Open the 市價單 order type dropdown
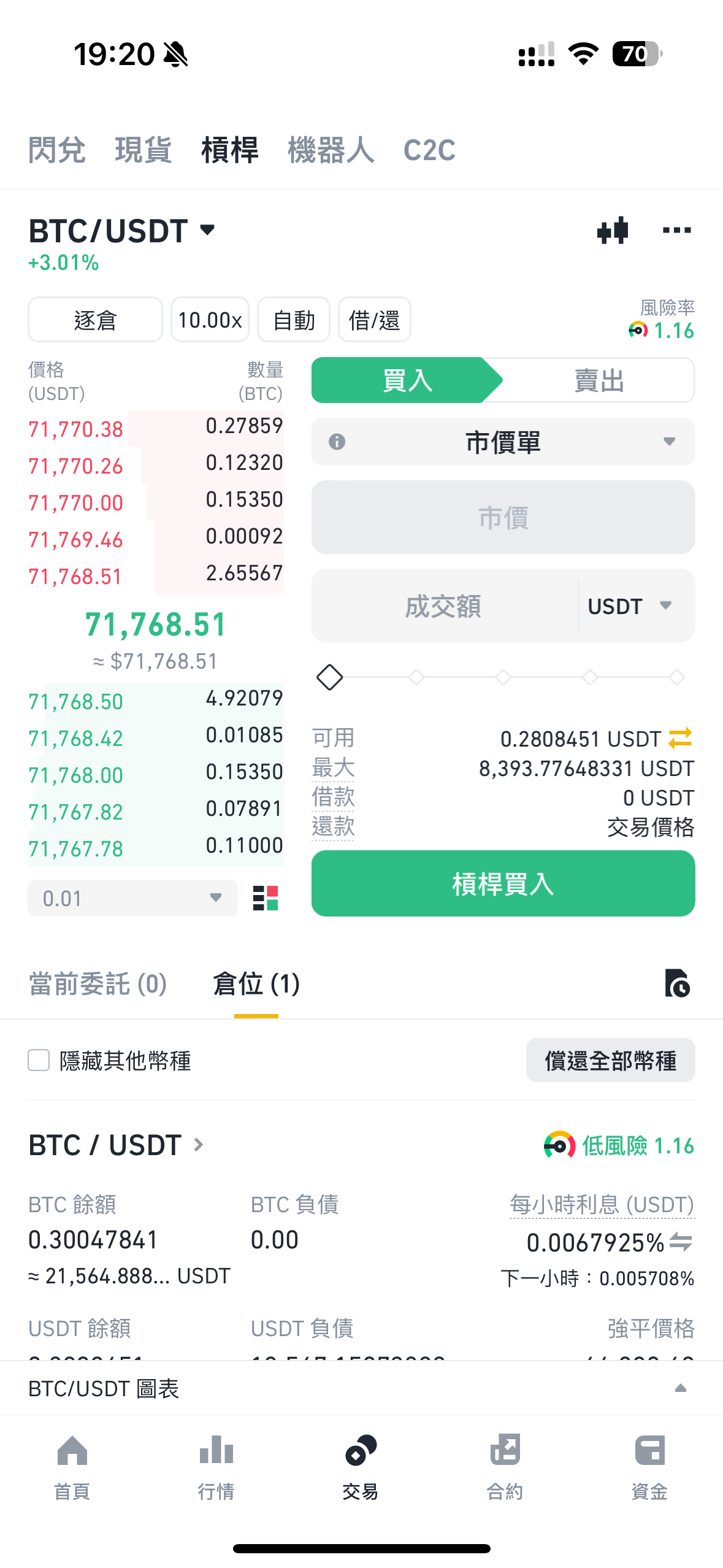The image size is (723, 1568). click(503, 442)
